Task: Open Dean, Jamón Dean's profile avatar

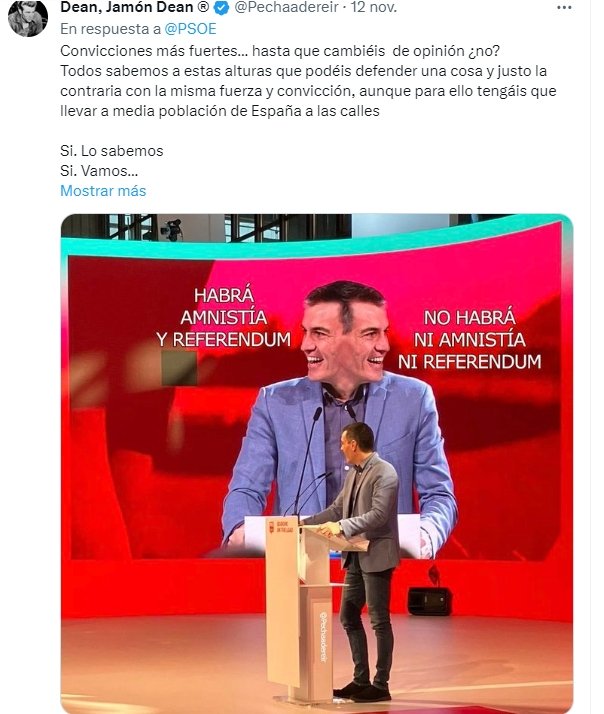Action: click(27, 17)
